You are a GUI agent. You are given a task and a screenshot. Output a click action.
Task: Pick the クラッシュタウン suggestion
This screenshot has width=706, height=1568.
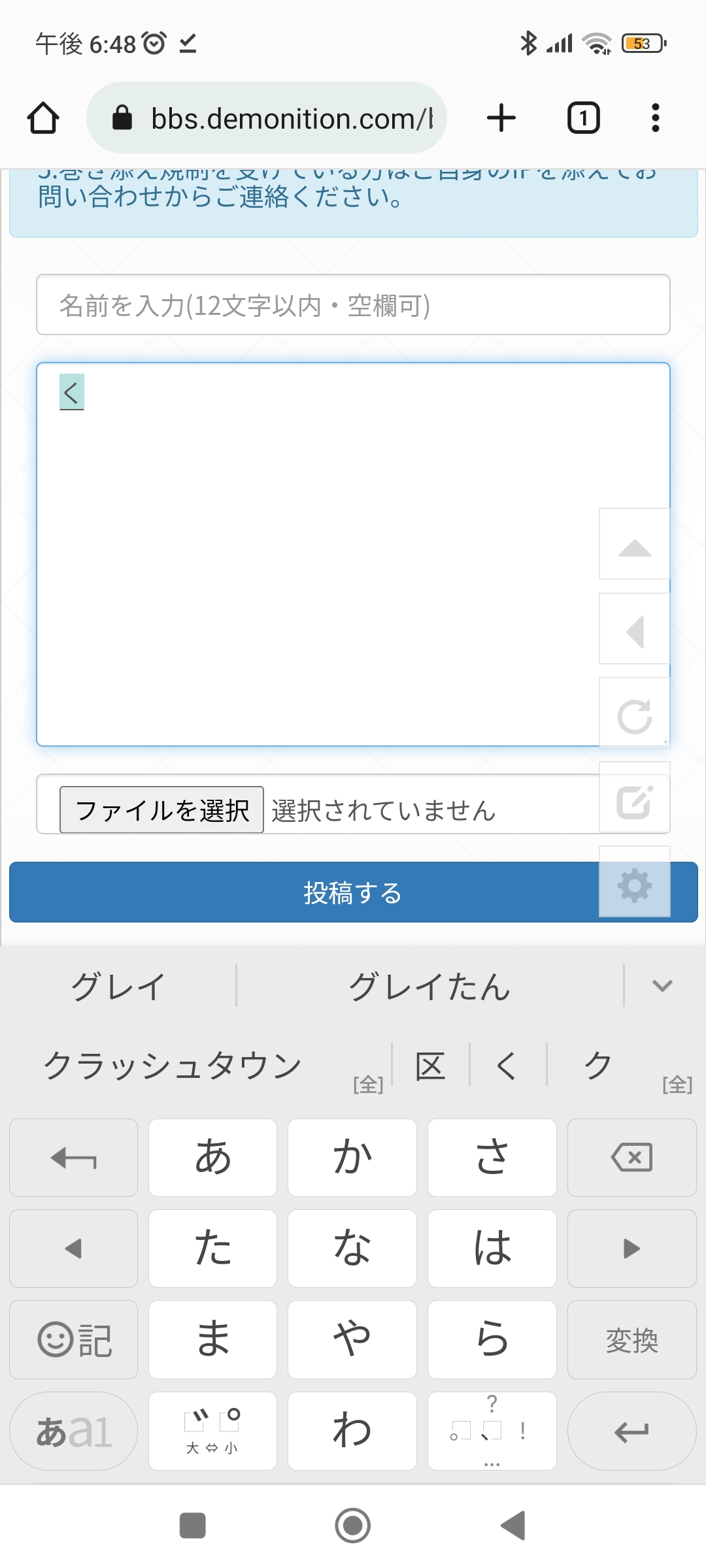173,1066
